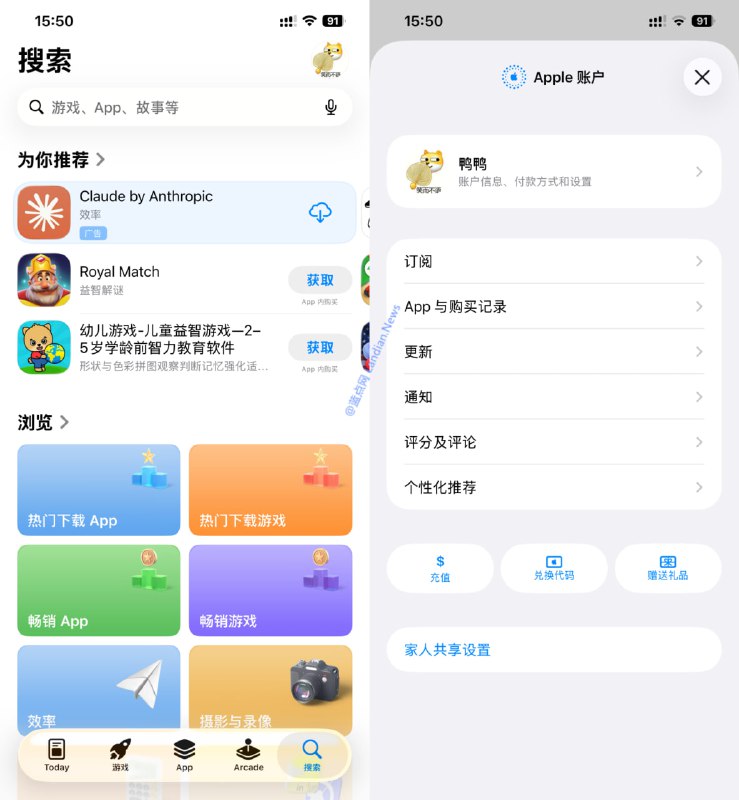The image size is (739, 800).
Task: Tap the search input field
Action: (x=170, y=107)
